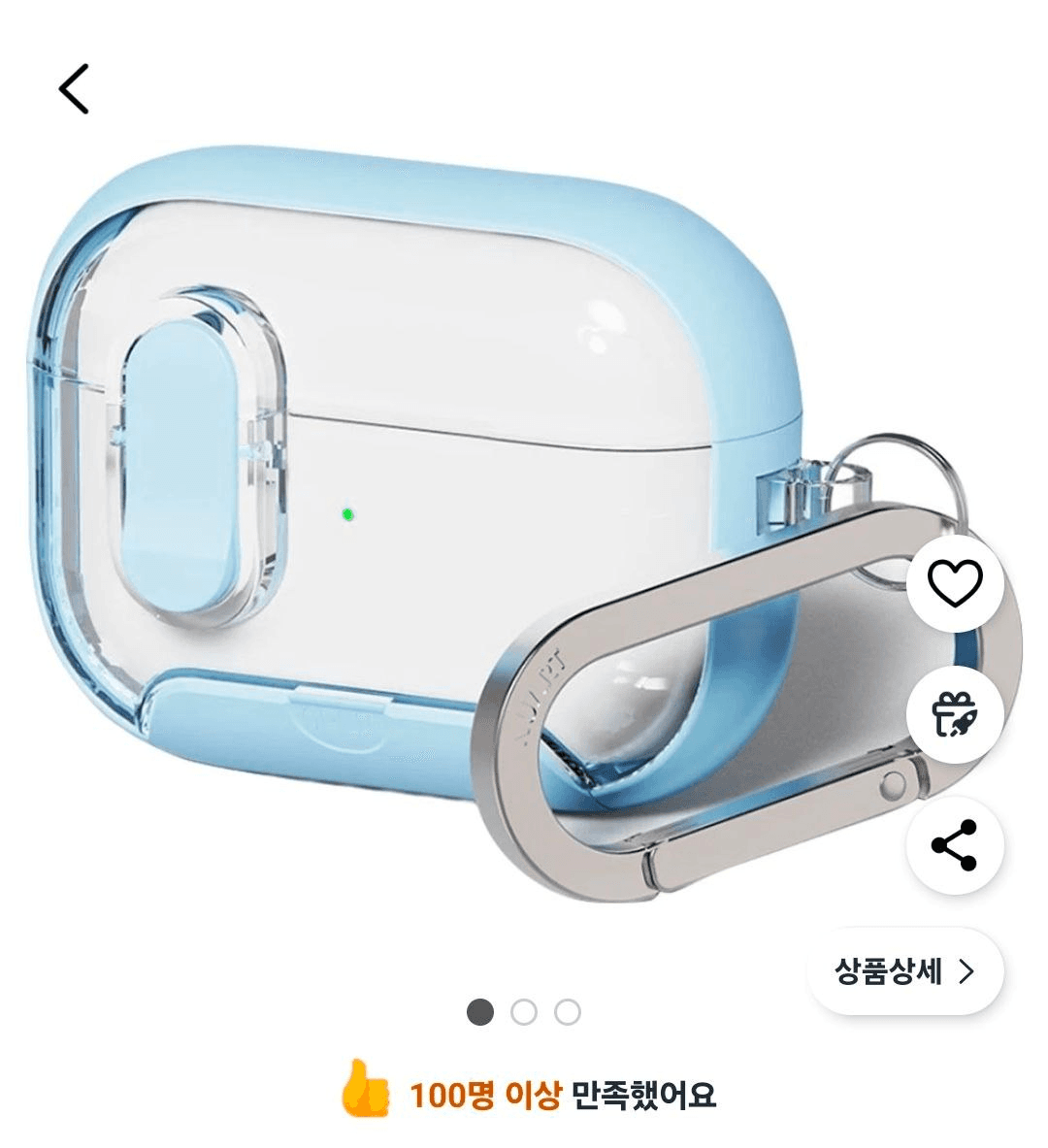Jump to the third image indicator dot
The height and width of the screenshot is (1148, 1048).
coord(568,1012)
